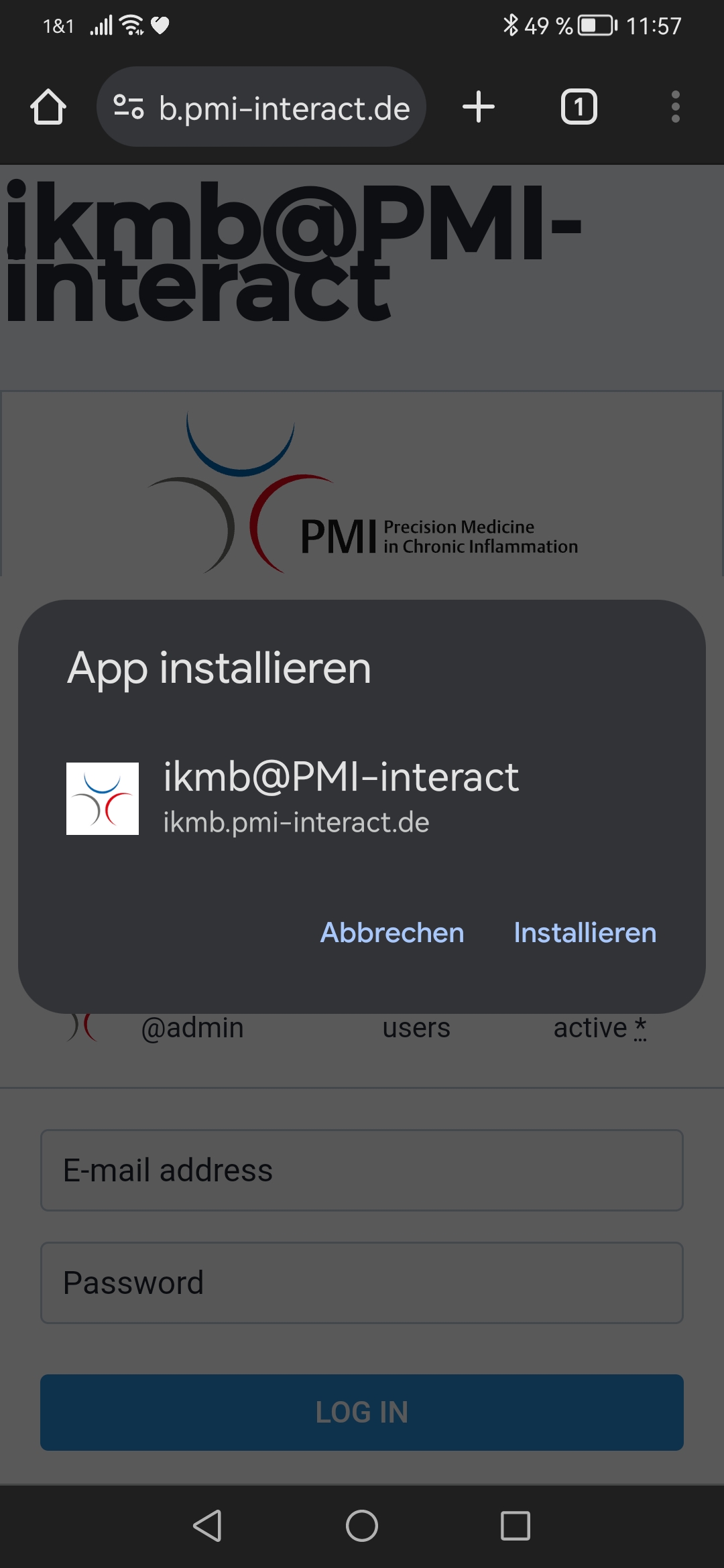Open the tab switcher showing 1 tab
724x1568 pixels.
pos(579,107)
